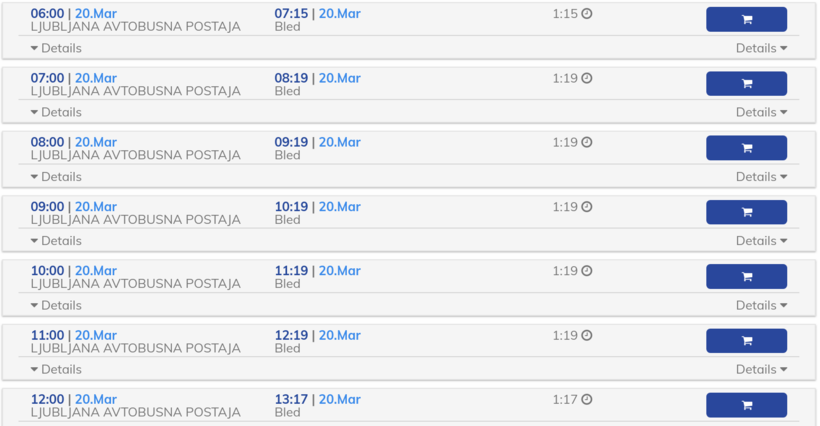The width and height of the screenshot is (820, 426).
Task: Expand left Details of 07:00 bus
Action: [56, 112]
